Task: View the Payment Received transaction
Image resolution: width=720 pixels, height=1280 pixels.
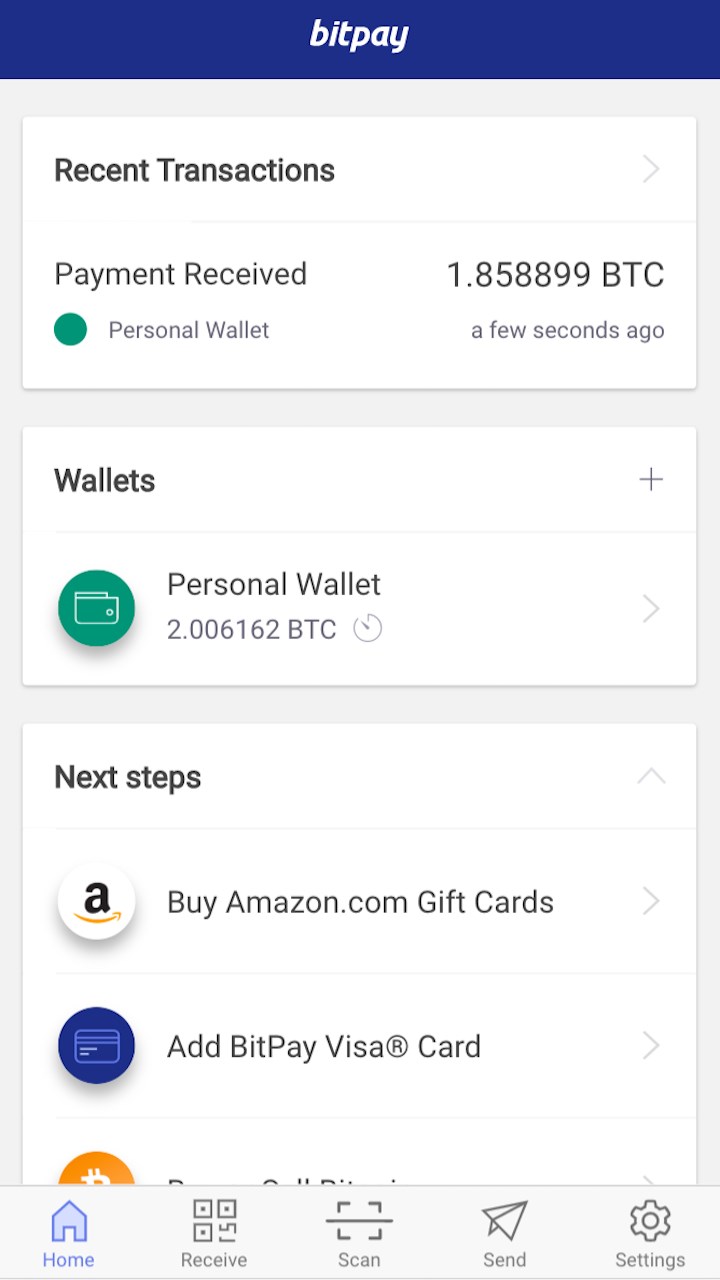Action: pos(359,304)
